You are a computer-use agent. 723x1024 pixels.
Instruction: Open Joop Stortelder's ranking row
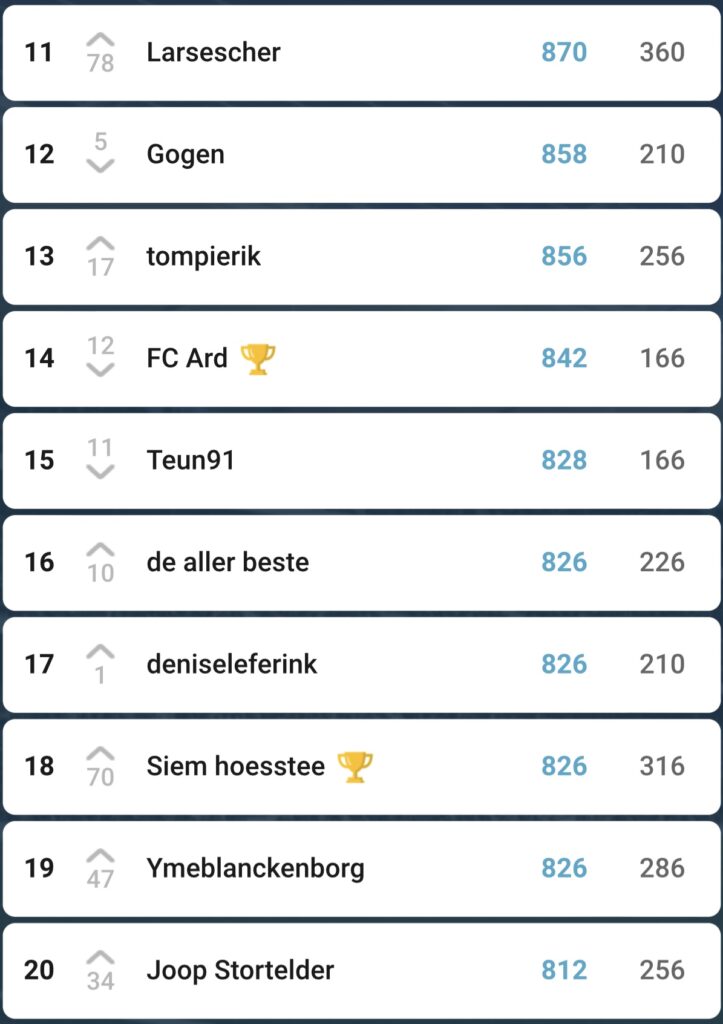(361, 970)
